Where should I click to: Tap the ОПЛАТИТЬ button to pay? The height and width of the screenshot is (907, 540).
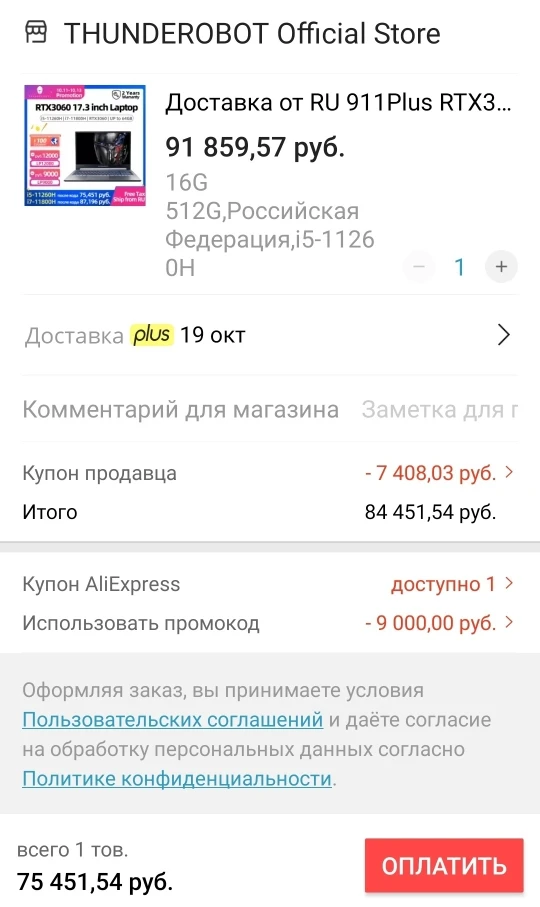coord(444,865)
